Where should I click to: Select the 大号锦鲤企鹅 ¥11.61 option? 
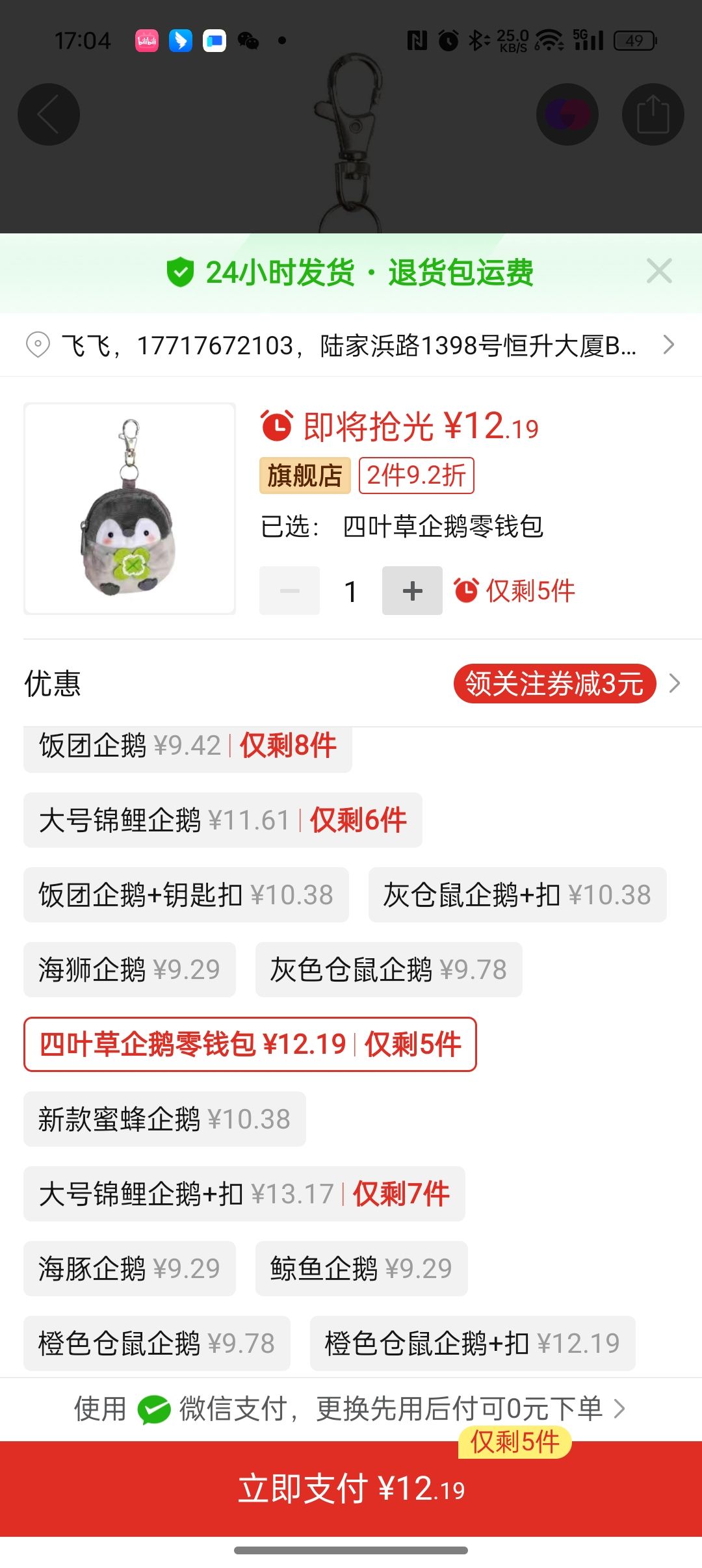[x=222, y=820]
